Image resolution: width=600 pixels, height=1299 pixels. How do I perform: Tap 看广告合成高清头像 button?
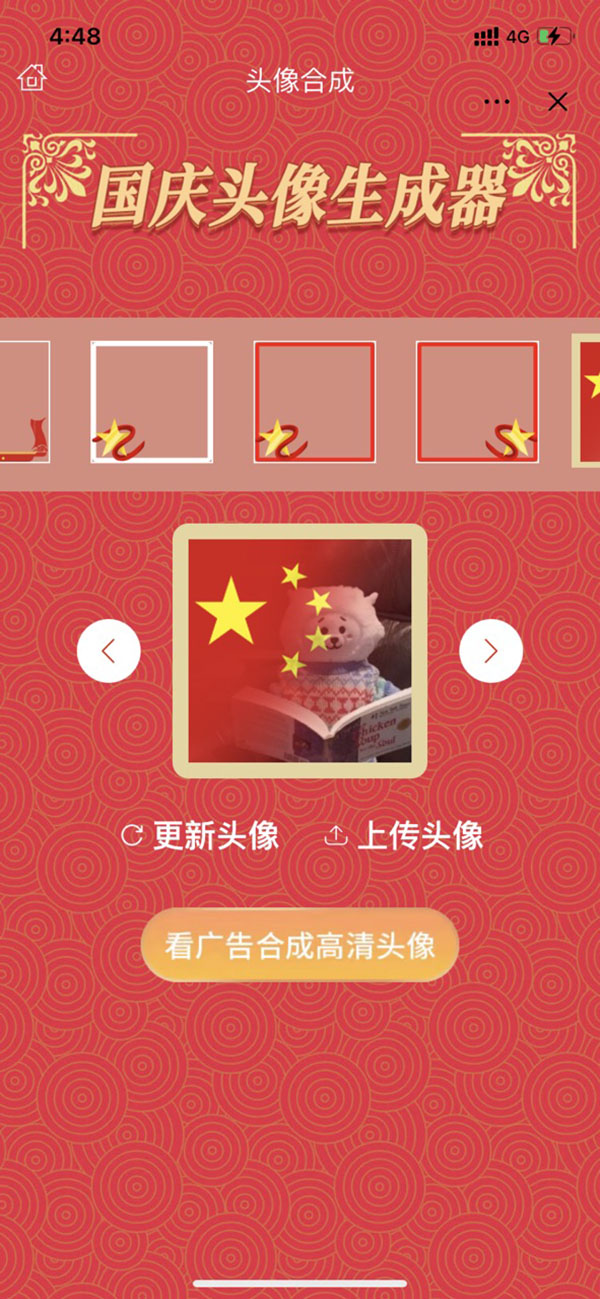(300, 945)
